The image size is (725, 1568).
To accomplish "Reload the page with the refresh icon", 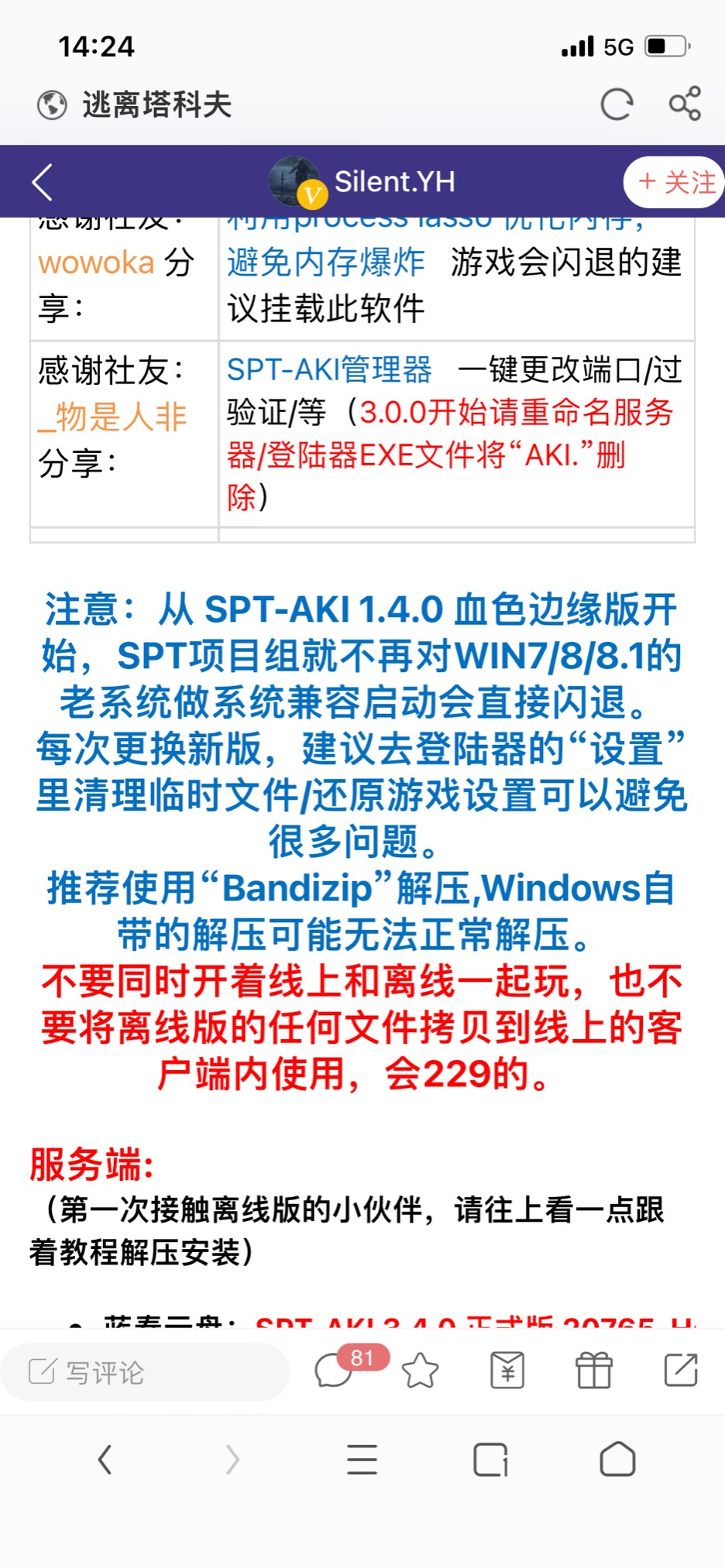I will pos(617,105).
